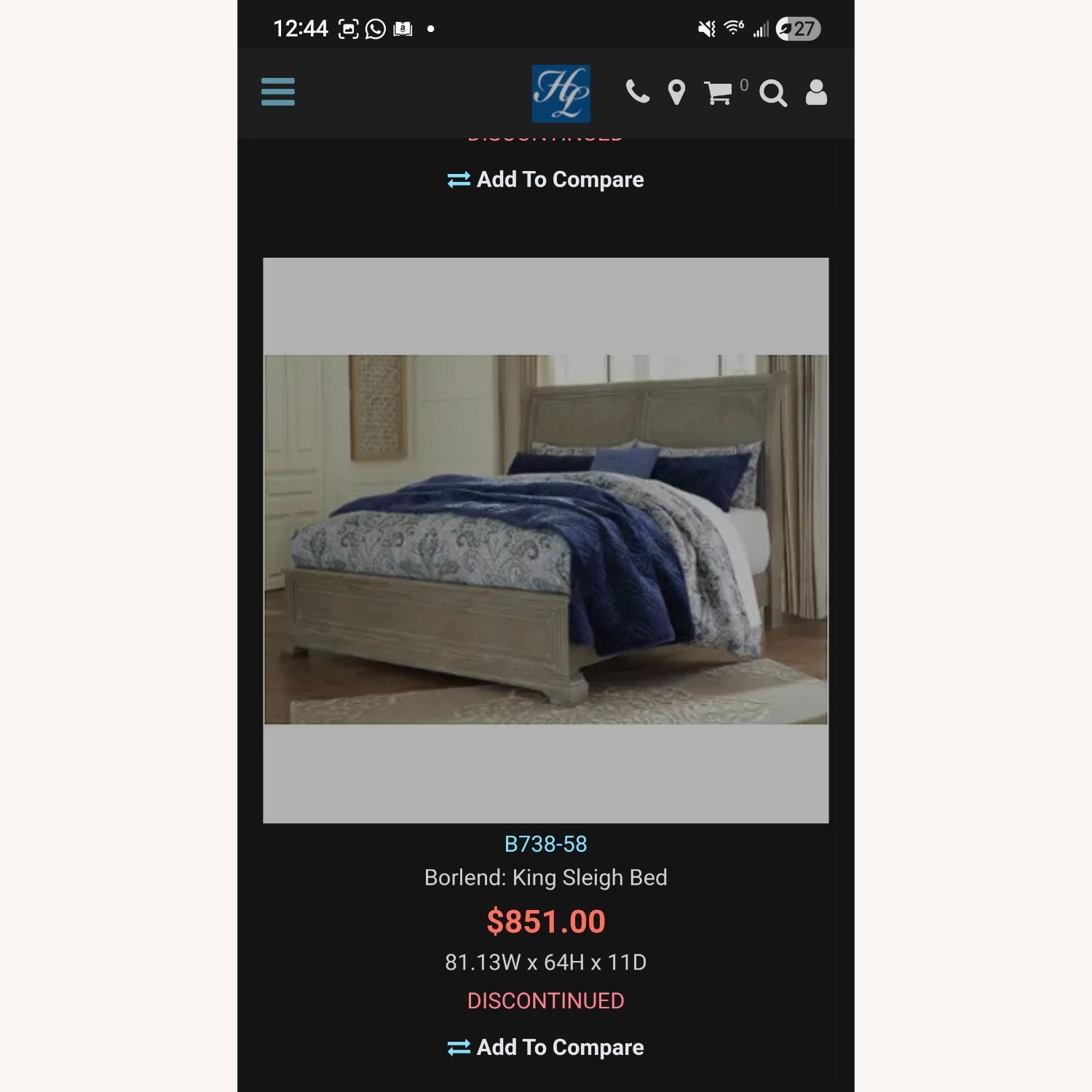The height and width of the screenshot is (1092, 1092).
Task: View the shopping cart
Action: [x=719, y=93]
